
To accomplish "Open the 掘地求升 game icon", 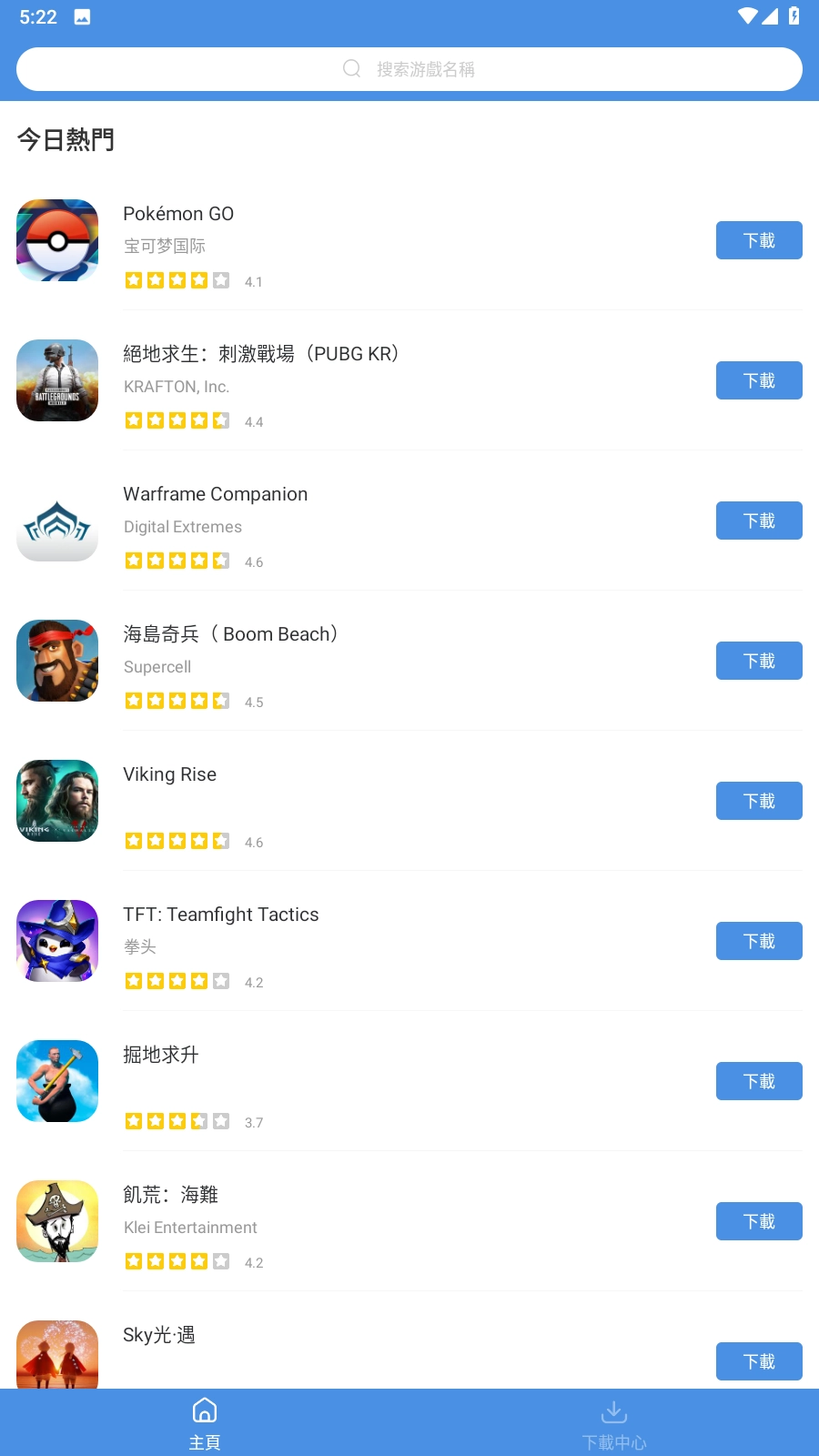I will pos(56,1081).
